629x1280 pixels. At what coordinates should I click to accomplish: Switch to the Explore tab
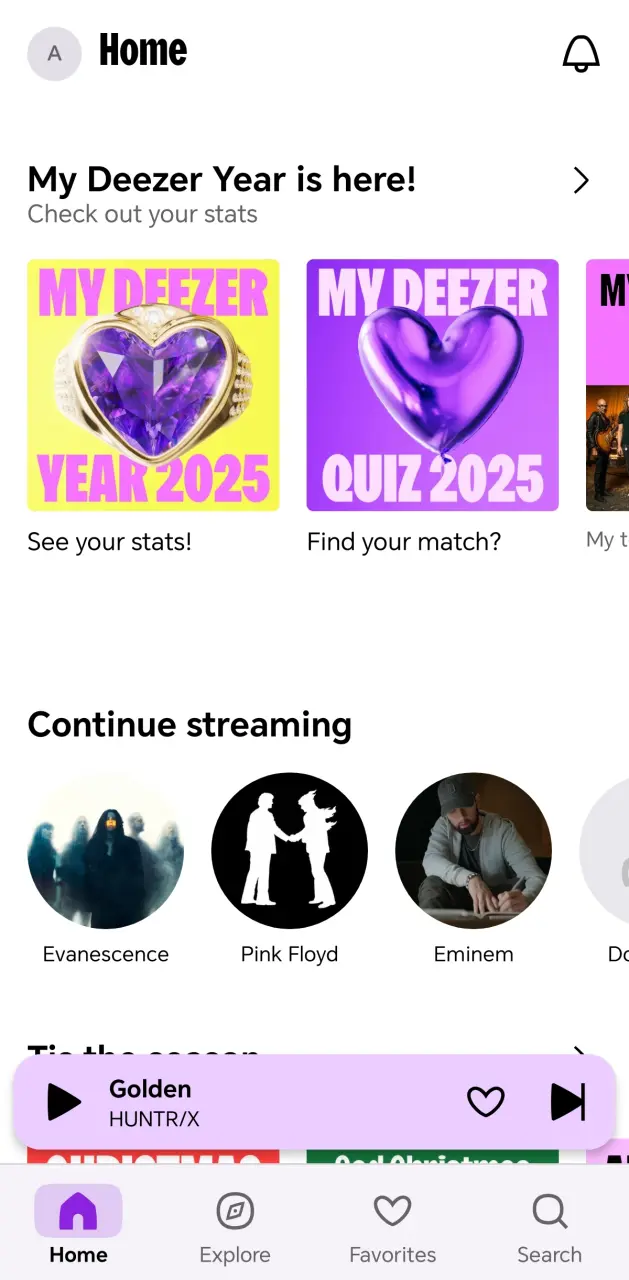(235, 1226)
